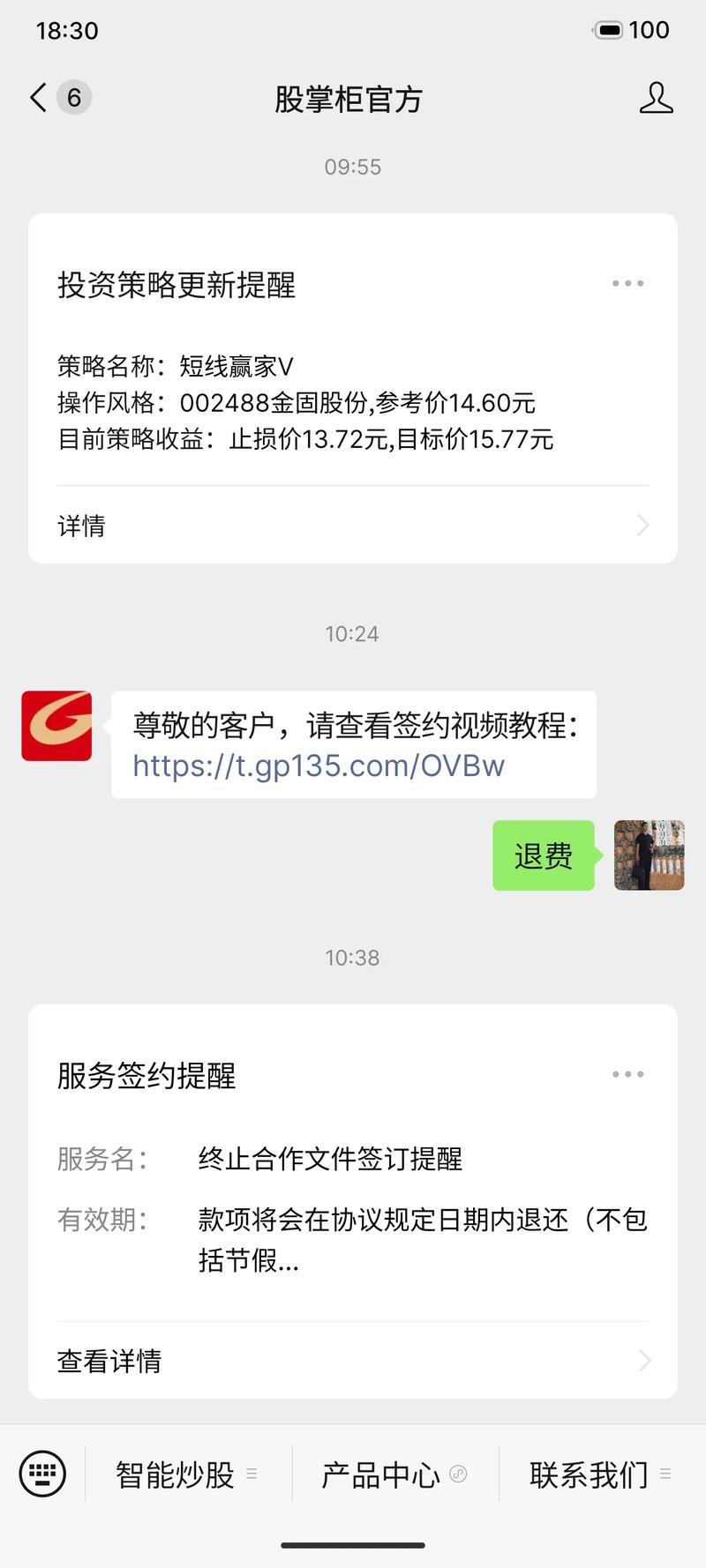The image size is (706, 1568).
Task: Expand 查看详情 on the service signing card
Action: pyautogui.click(x=353, y=1361)
